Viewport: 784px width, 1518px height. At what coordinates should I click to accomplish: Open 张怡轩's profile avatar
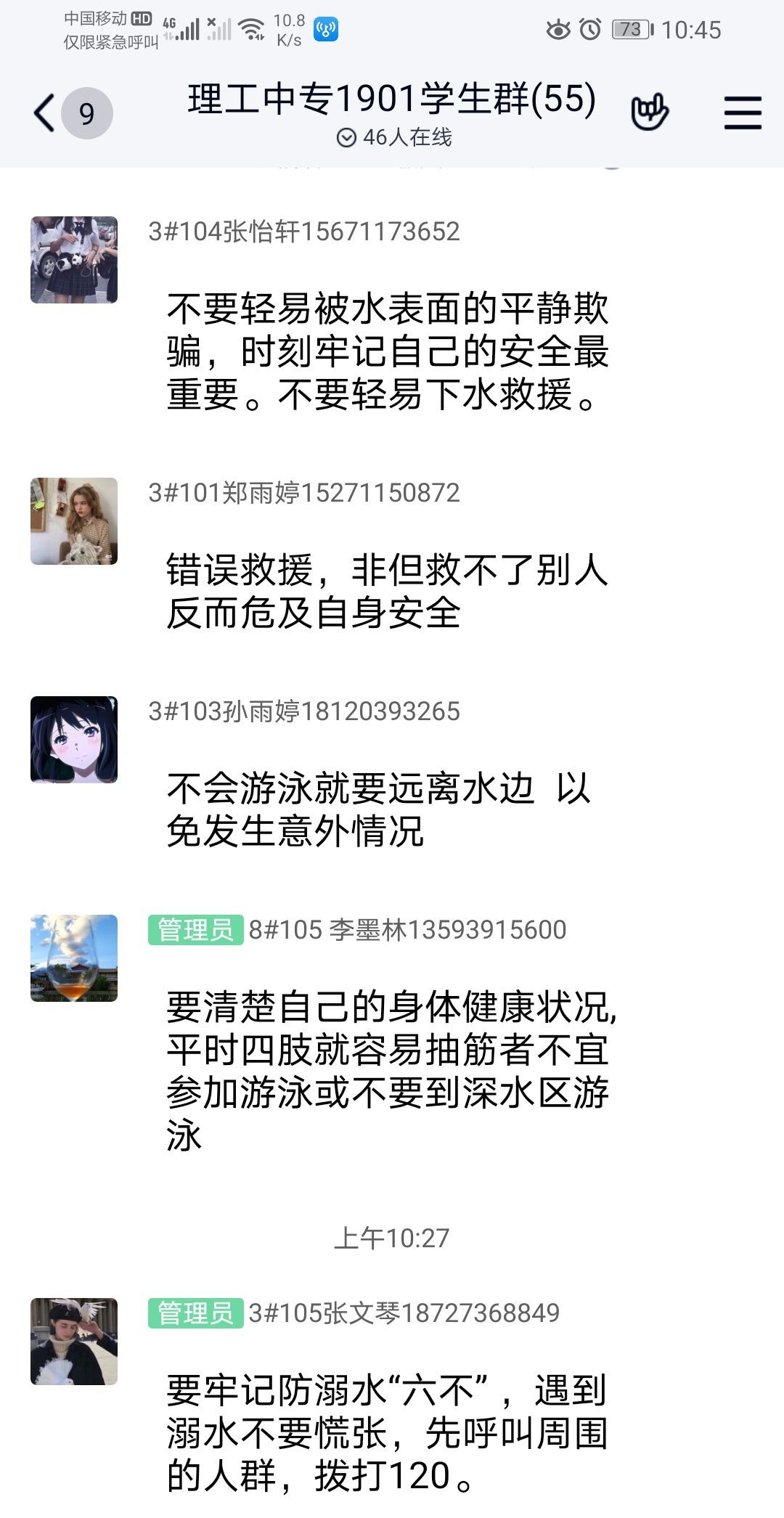point(74,260)
